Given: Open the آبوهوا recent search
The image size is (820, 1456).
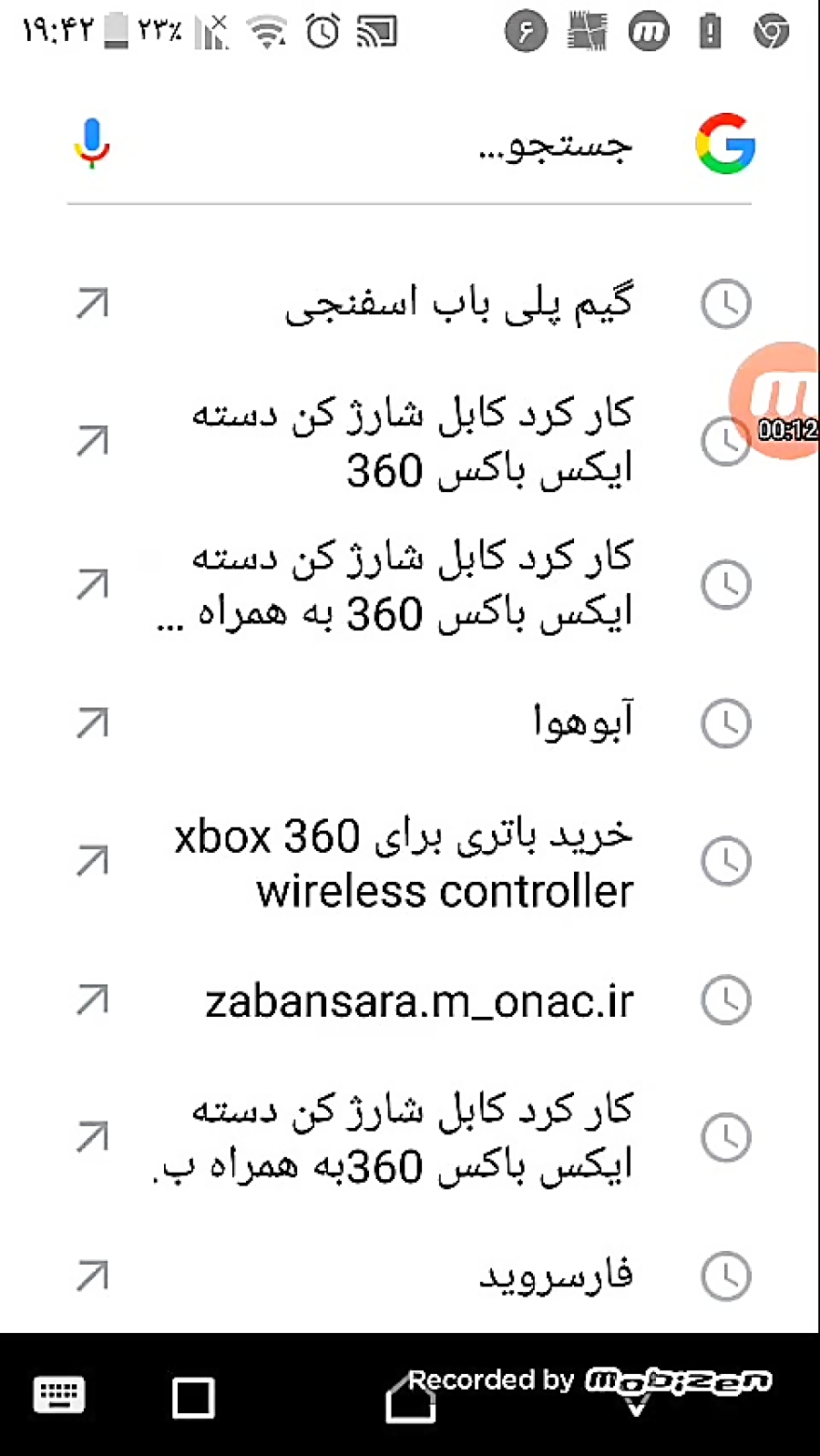Looking at the screenshot, I should coord(410,723).
